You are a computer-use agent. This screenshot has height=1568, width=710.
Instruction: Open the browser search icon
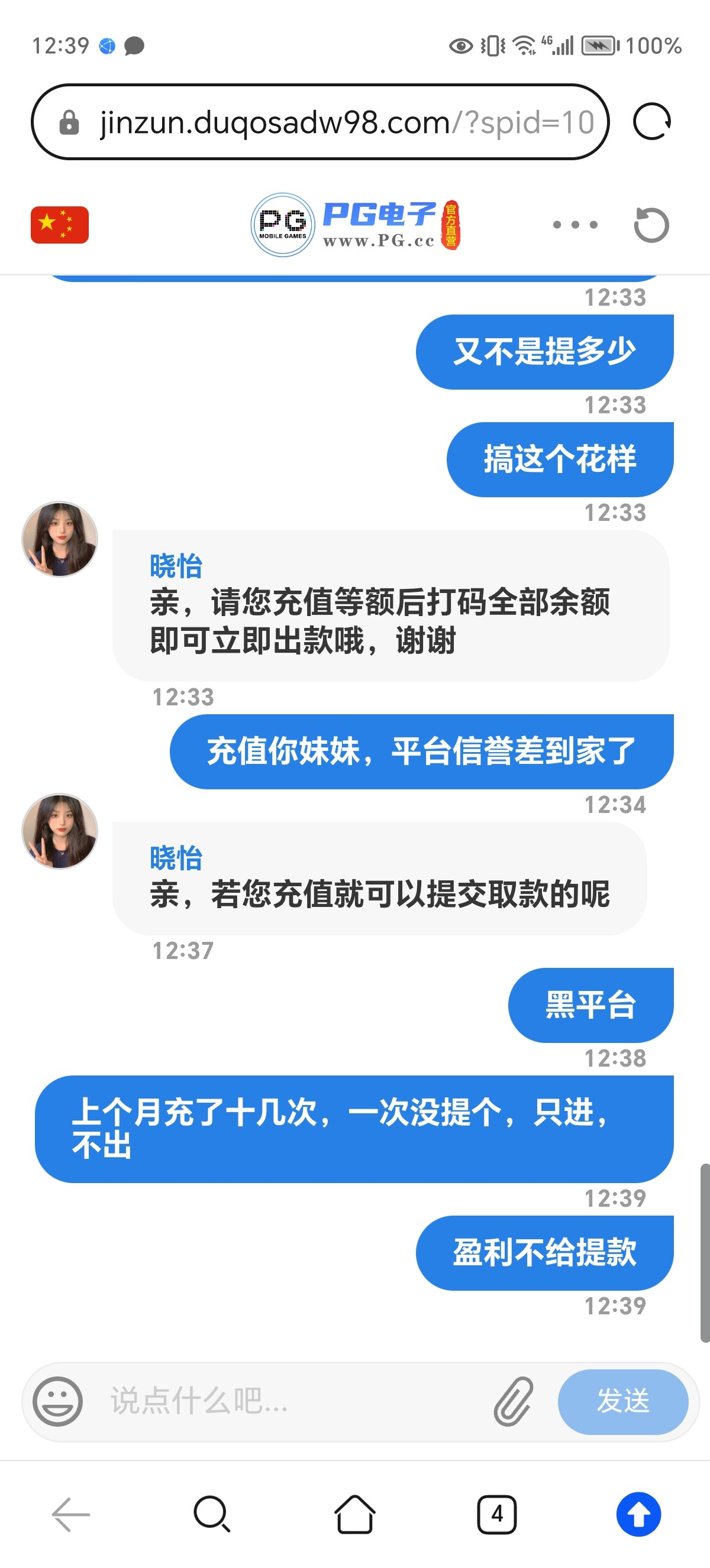pos(212,1514)
